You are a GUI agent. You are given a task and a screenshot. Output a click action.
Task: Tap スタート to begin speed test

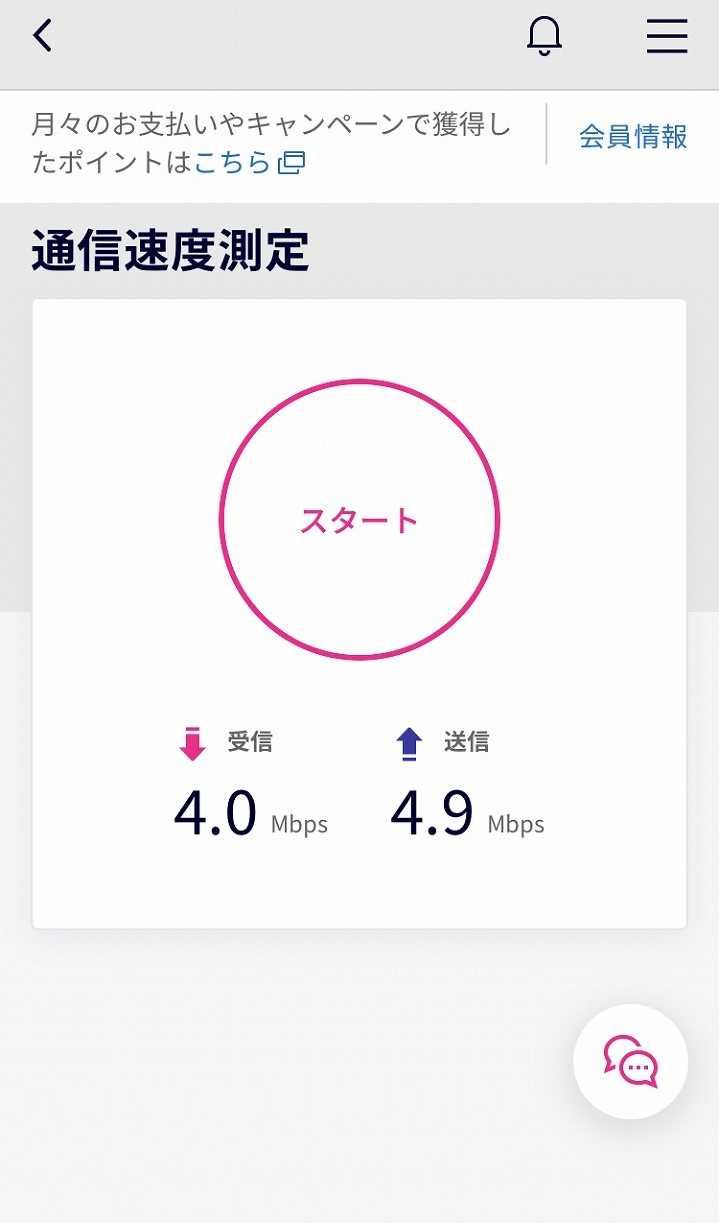click(x=359, y=519)
